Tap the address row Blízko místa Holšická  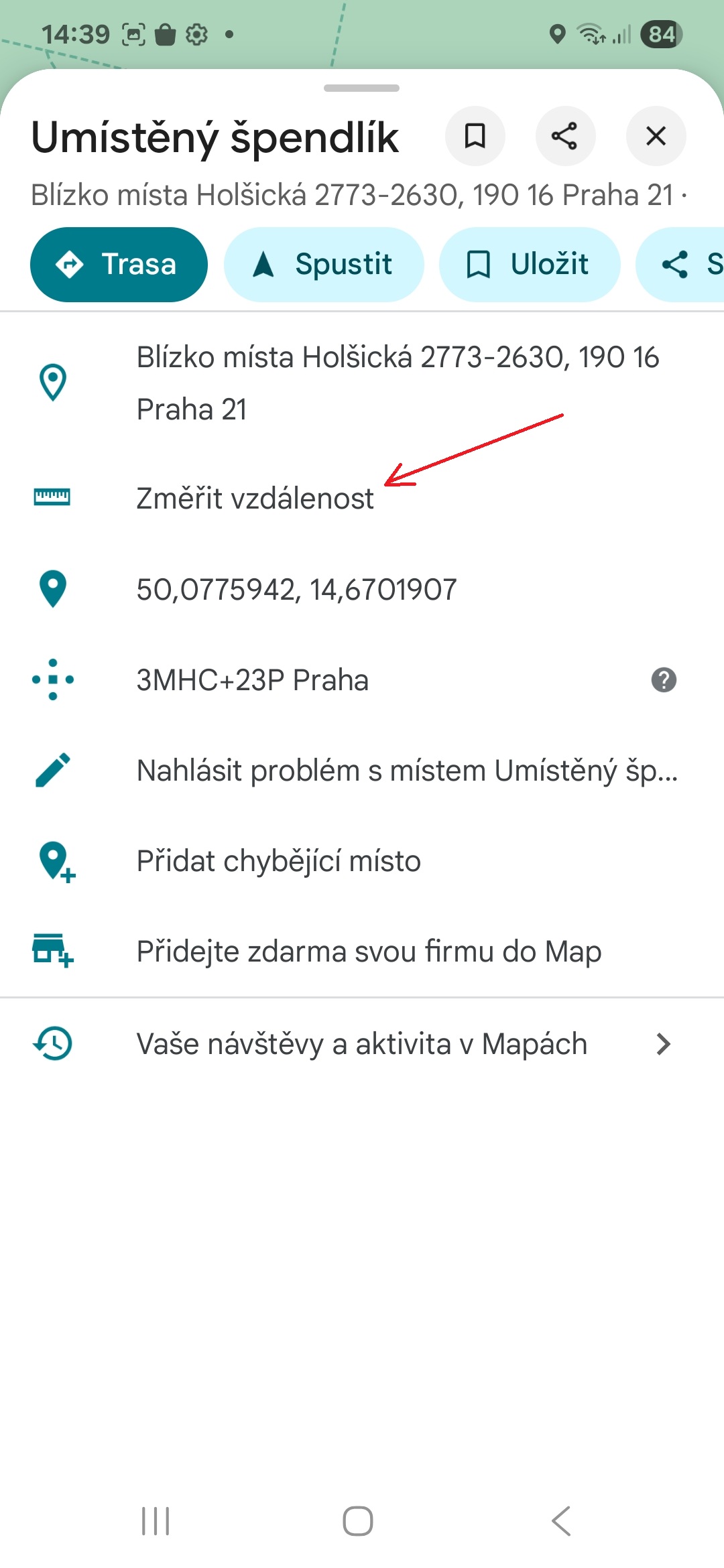click(362, 383)
